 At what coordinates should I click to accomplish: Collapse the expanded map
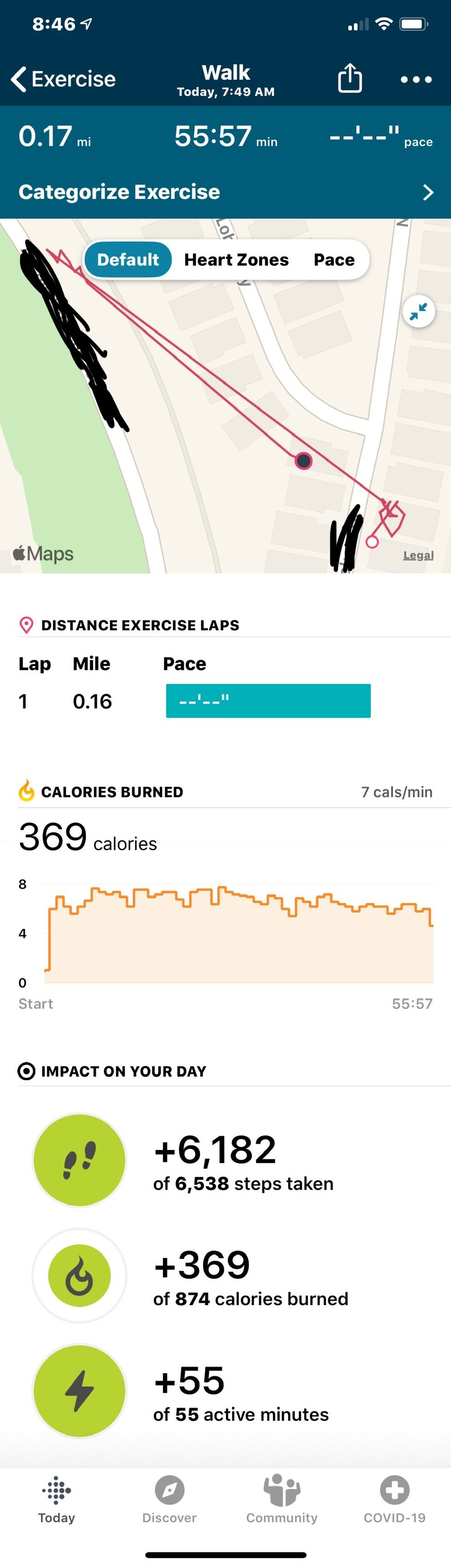coord(419,312)
